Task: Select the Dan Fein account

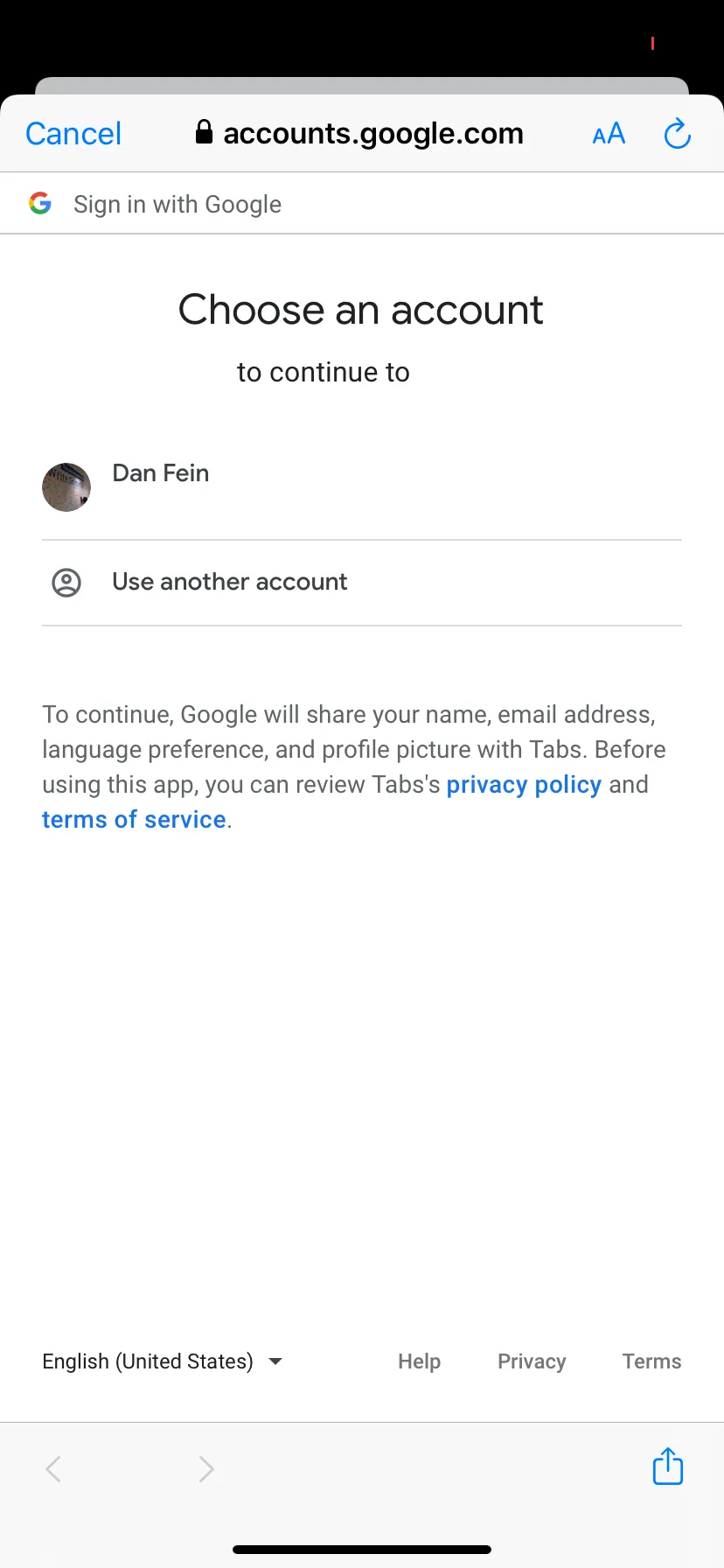Action: click(x=224, y=488)
